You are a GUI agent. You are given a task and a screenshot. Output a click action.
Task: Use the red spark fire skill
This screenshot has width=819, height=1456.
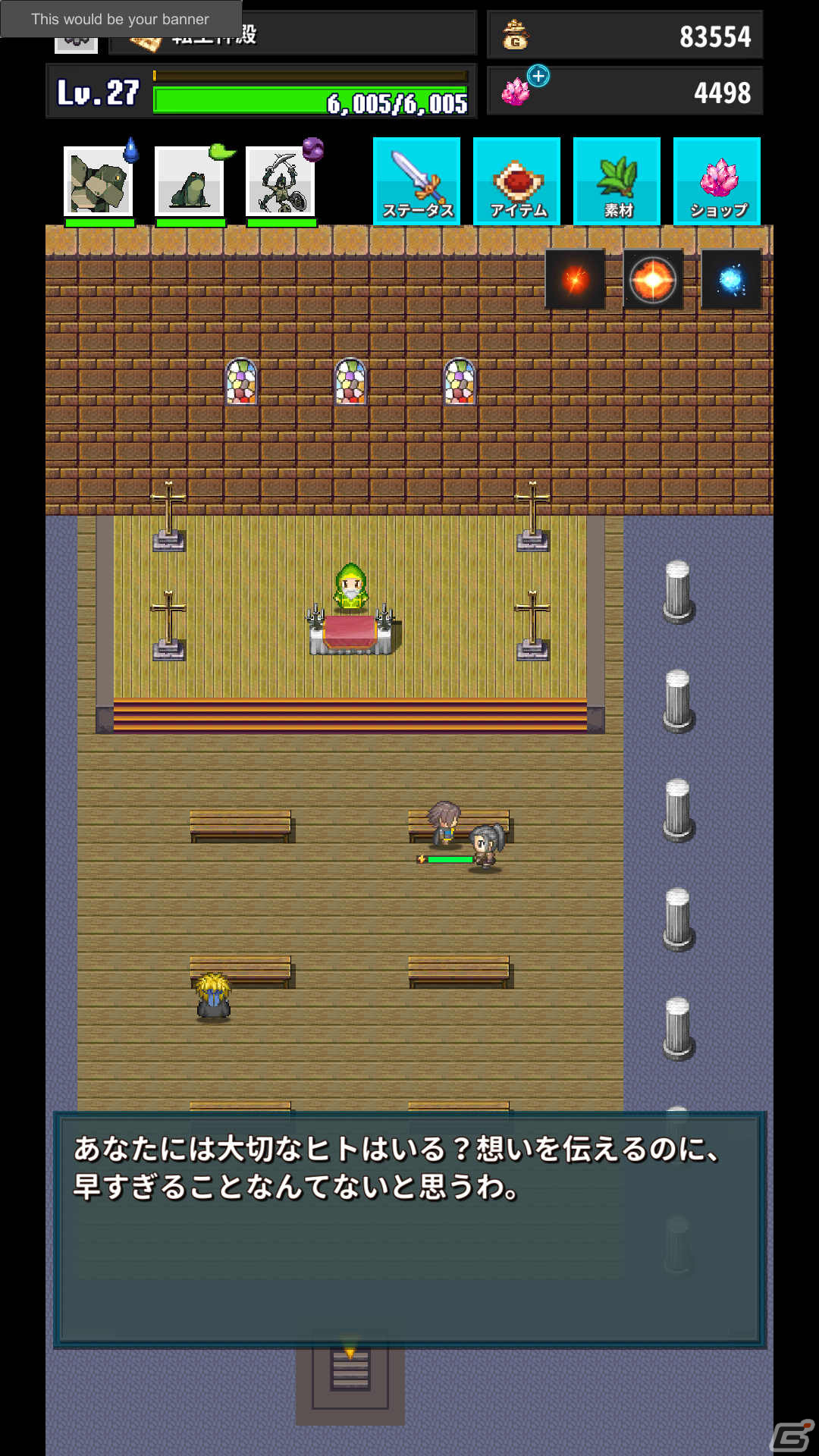click(575, 279)
